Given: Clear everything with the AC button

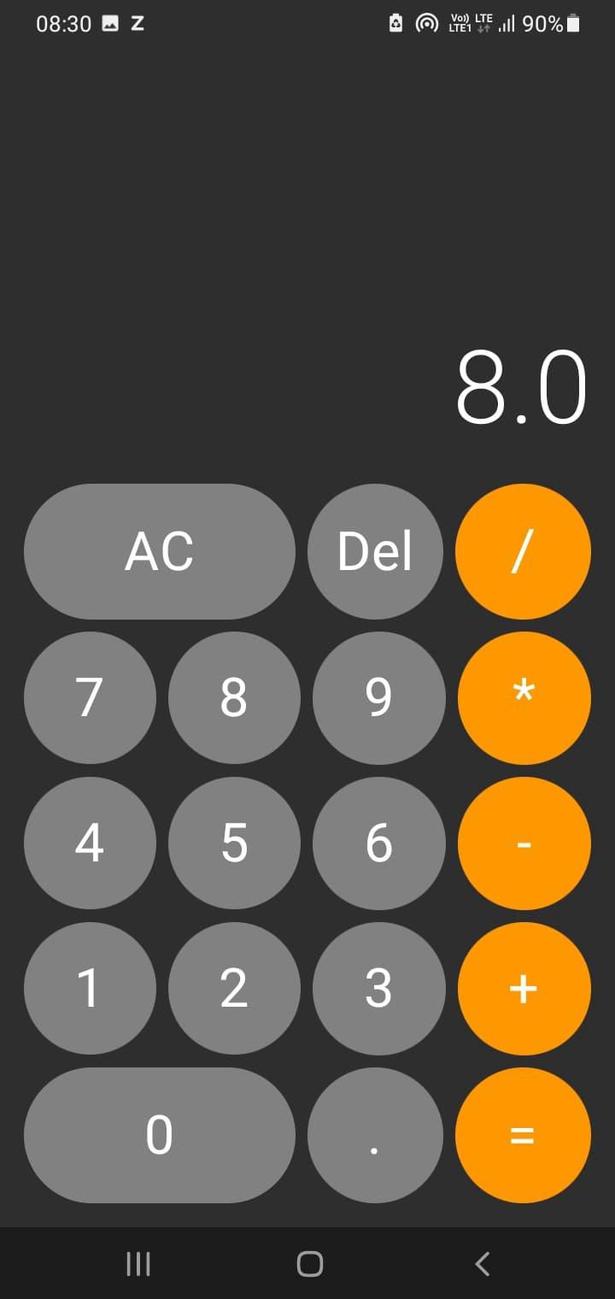Looking at the screenshot, I should 159,551.
